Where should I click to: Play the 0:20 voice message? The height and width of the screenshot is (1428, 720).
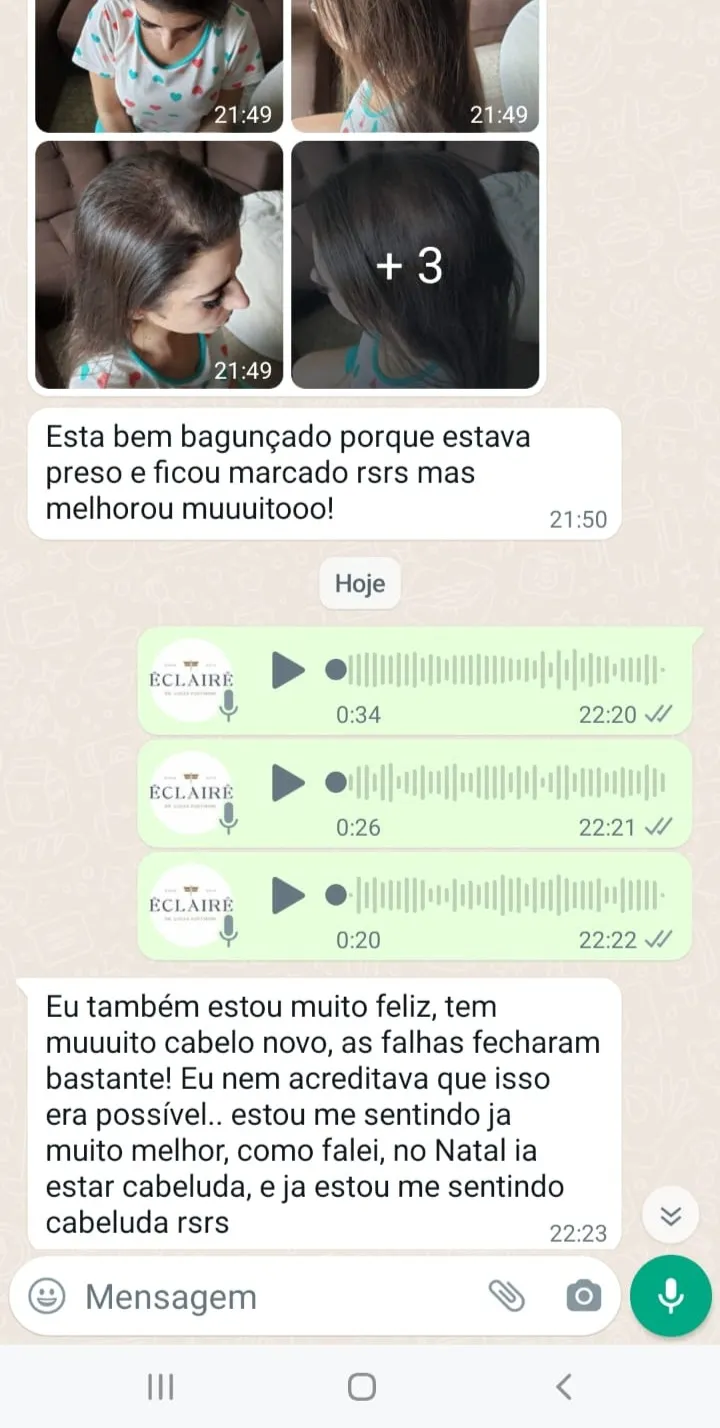pos(289,896)
